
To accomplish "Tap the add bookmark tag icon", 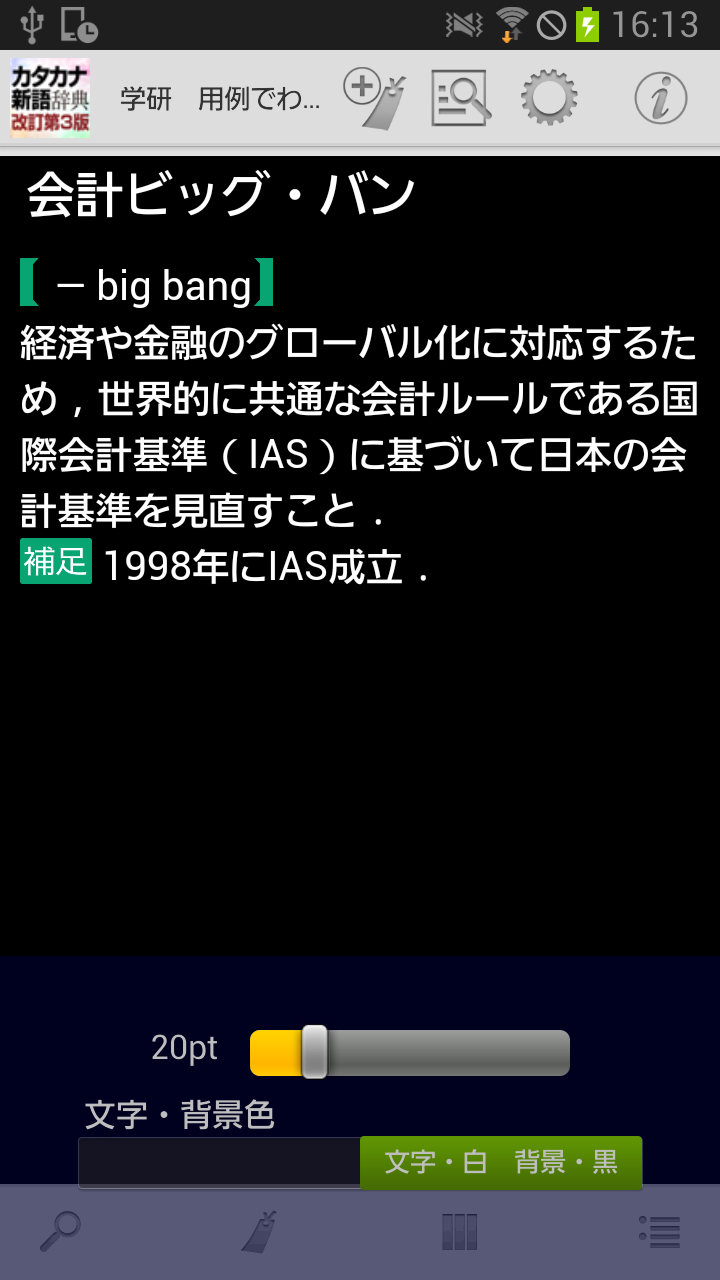I will click(x=375, y=98).
